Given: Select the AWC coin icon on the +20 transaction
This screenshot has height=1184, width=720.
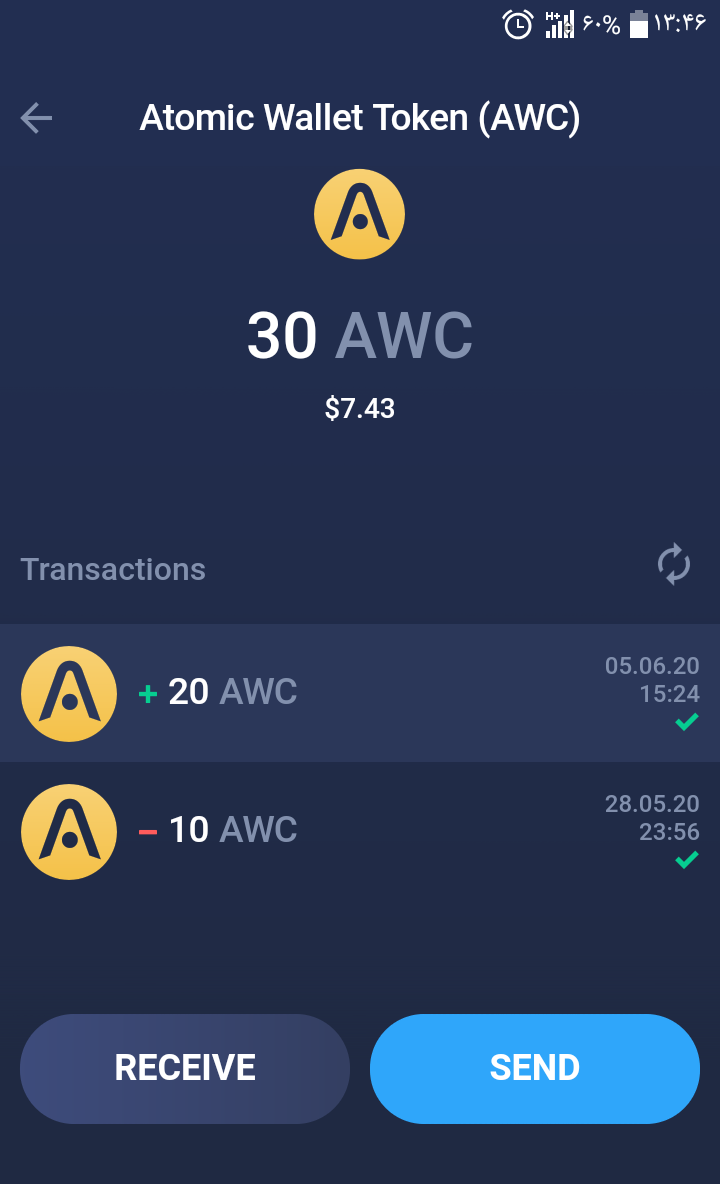Looking at the screenshot, I should pos(69,693).
